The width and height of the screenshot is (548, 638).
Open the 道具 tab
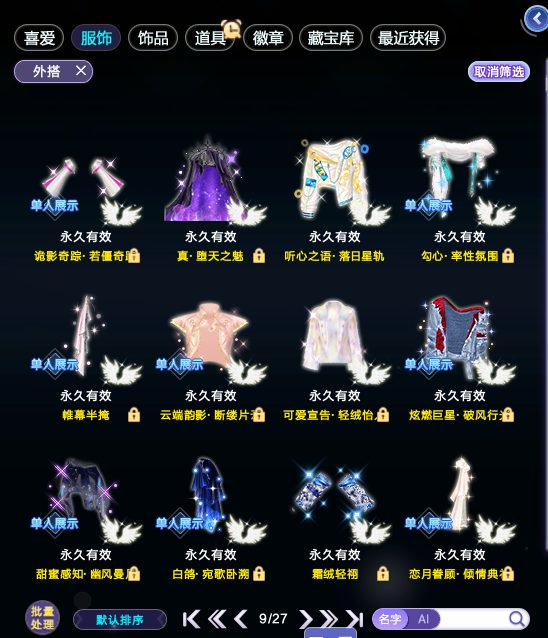click(x=210, y=38)
